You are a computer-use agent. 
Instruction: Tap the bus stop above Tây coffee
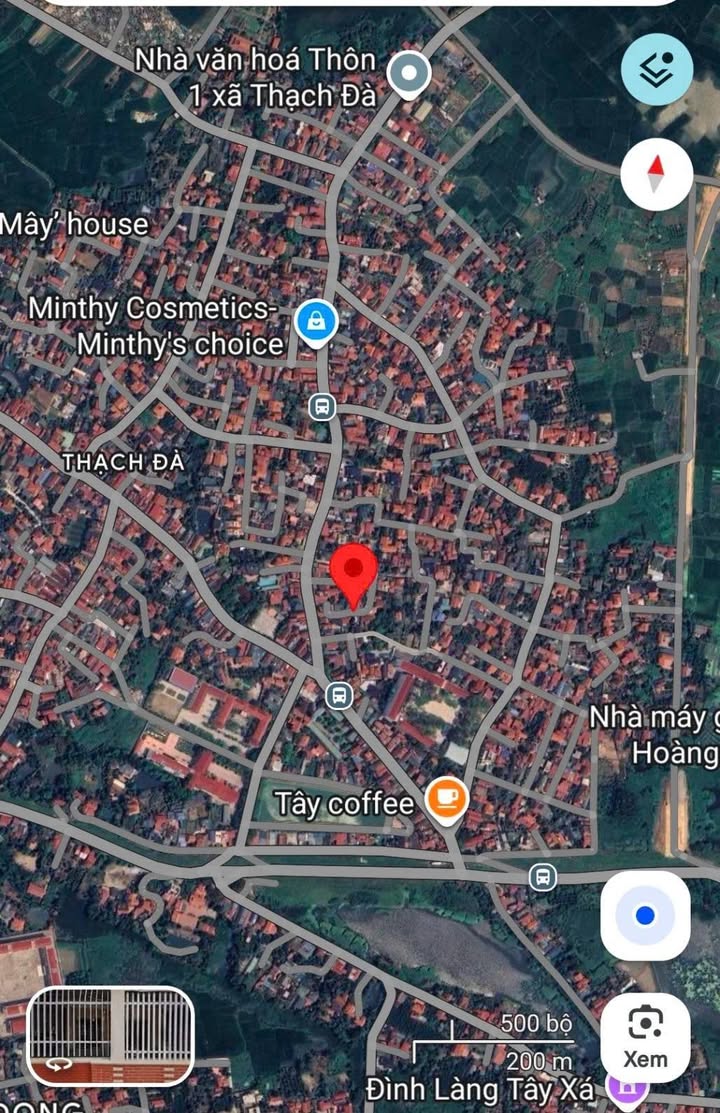pos(339,695)
